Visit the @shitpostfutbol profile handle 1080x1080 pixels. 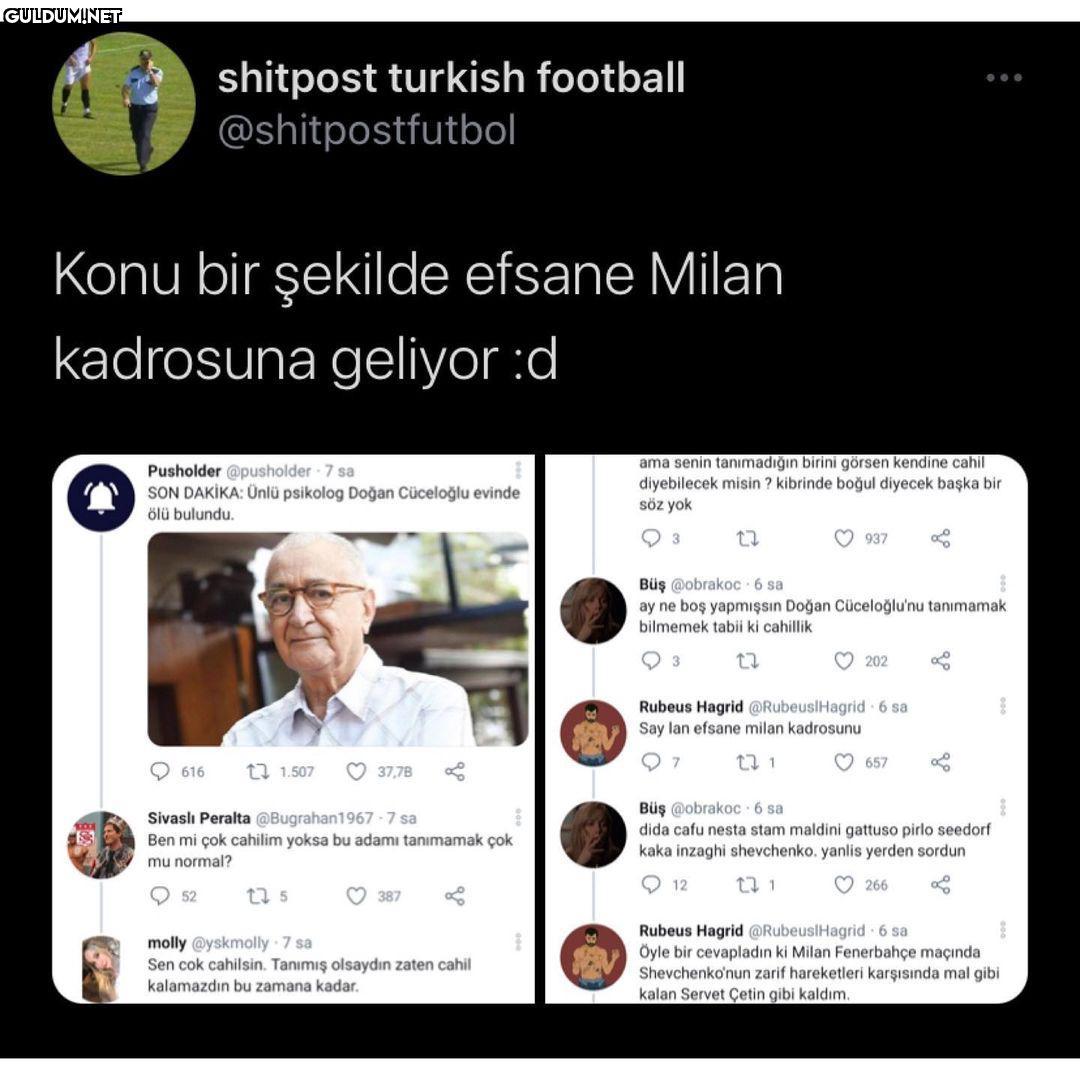[366, 130]
